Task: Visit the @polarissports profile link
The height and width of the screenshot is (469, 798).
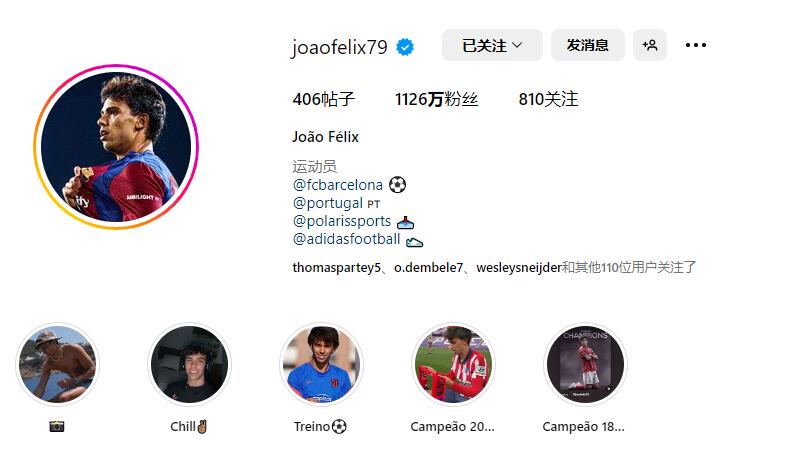Action: pyautogui.click(x=342, y=221)
